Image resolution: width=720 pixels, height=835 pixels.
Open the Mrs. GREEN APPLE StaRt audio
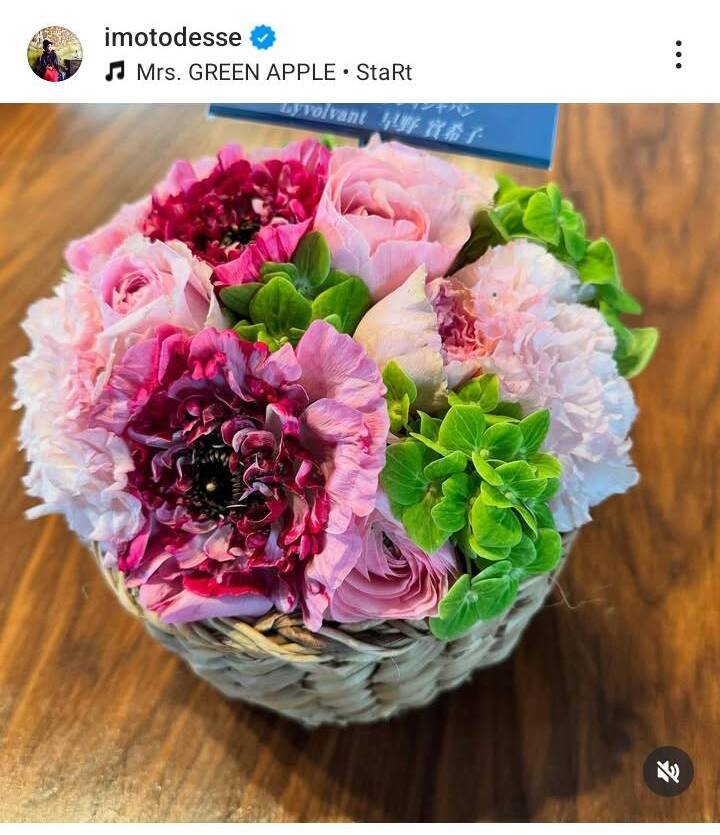pyautogui.click(x=272, y=72)
